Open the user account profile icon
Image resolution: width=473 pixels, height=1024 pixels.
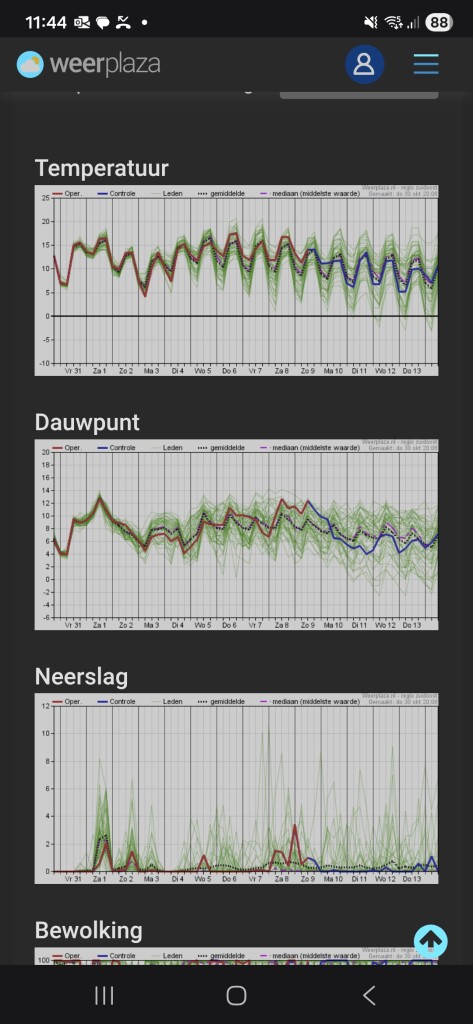tap(364, 64)
